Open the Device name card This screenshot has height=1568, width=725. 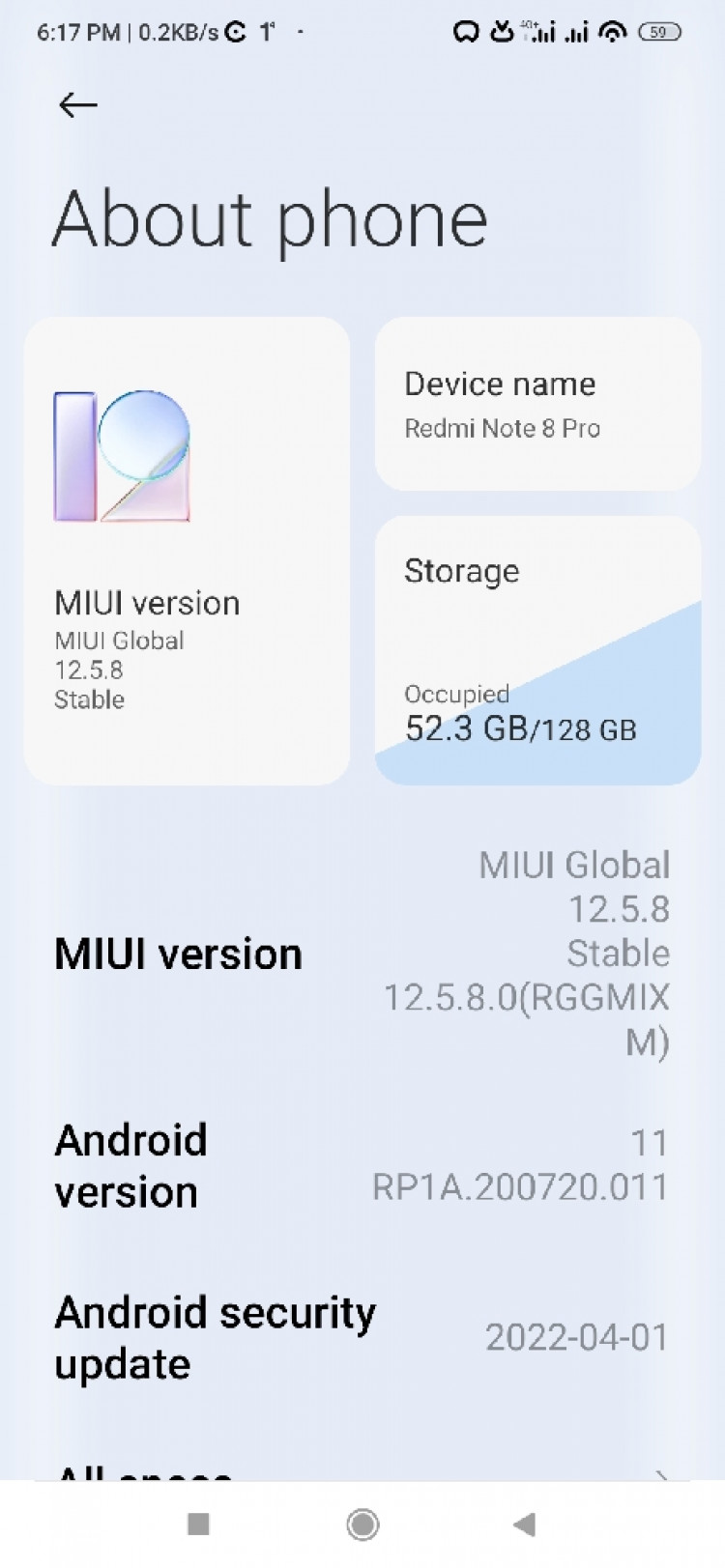tap(537, 404)
